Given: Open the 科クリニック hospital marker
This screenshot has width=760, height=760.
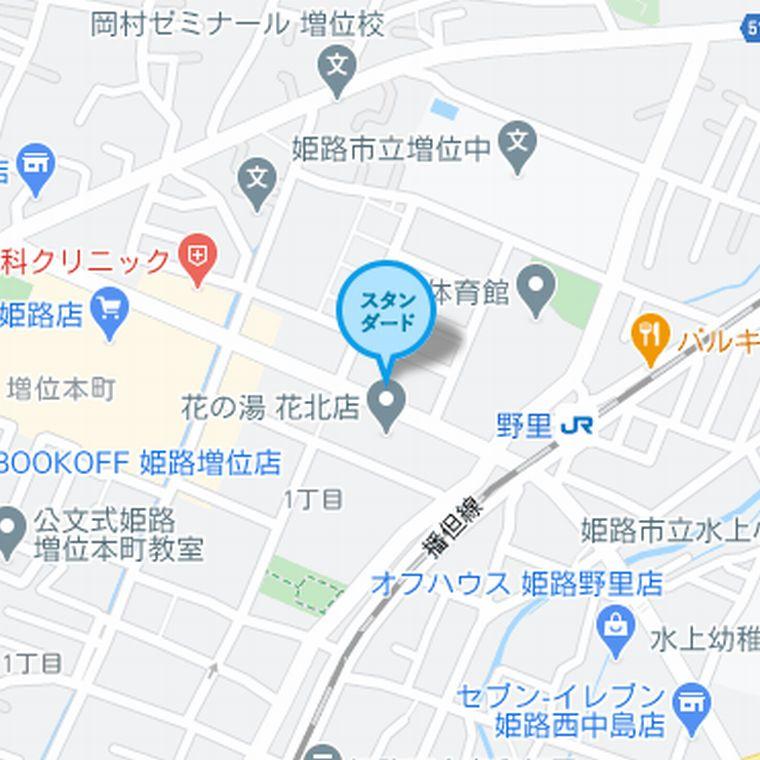Looking at the screenshot, I should coord(198,258).
